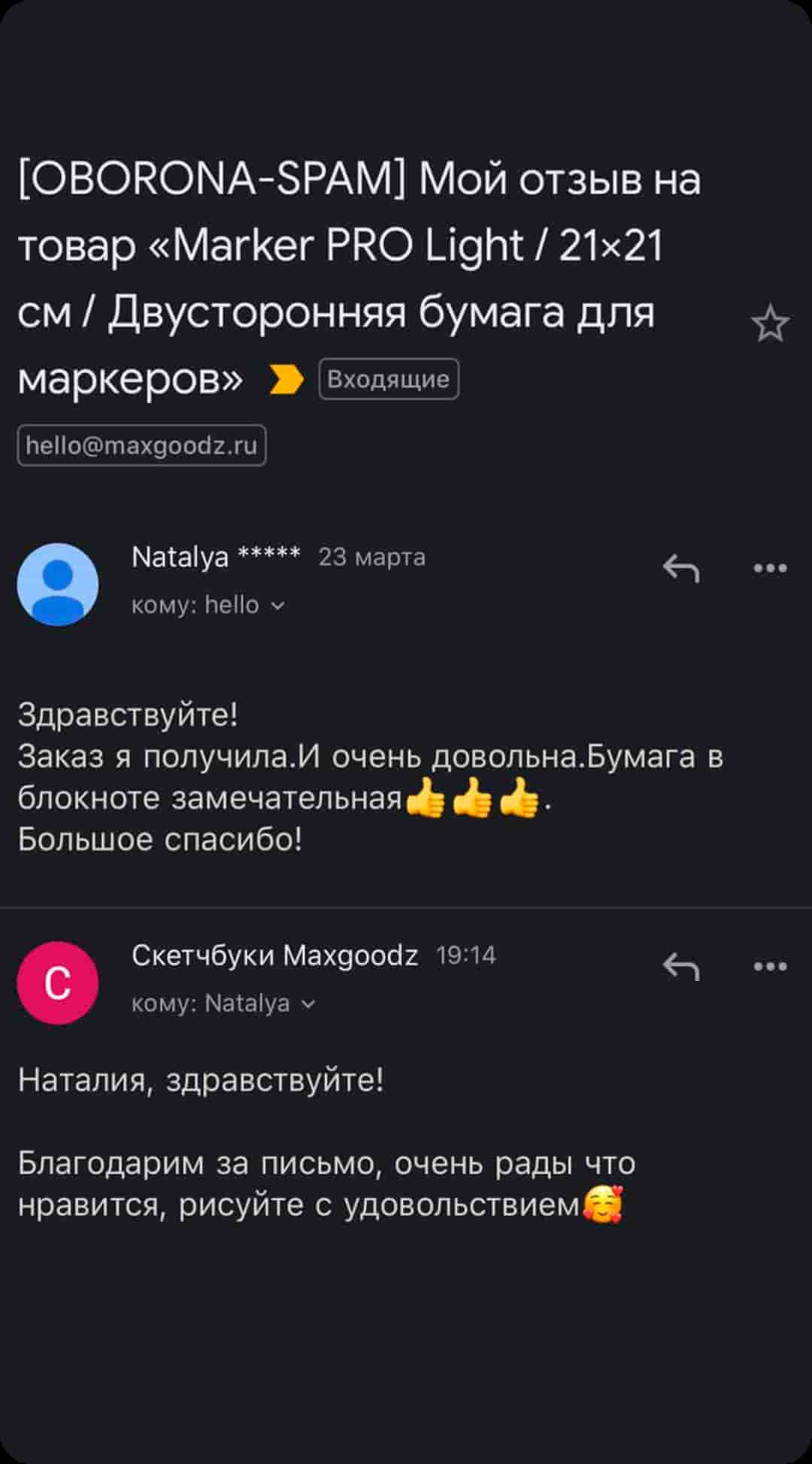The height and width of the screenshot is (1464, 812).
Task: Toggle the yellow importance marker
Action: (286, 380)
